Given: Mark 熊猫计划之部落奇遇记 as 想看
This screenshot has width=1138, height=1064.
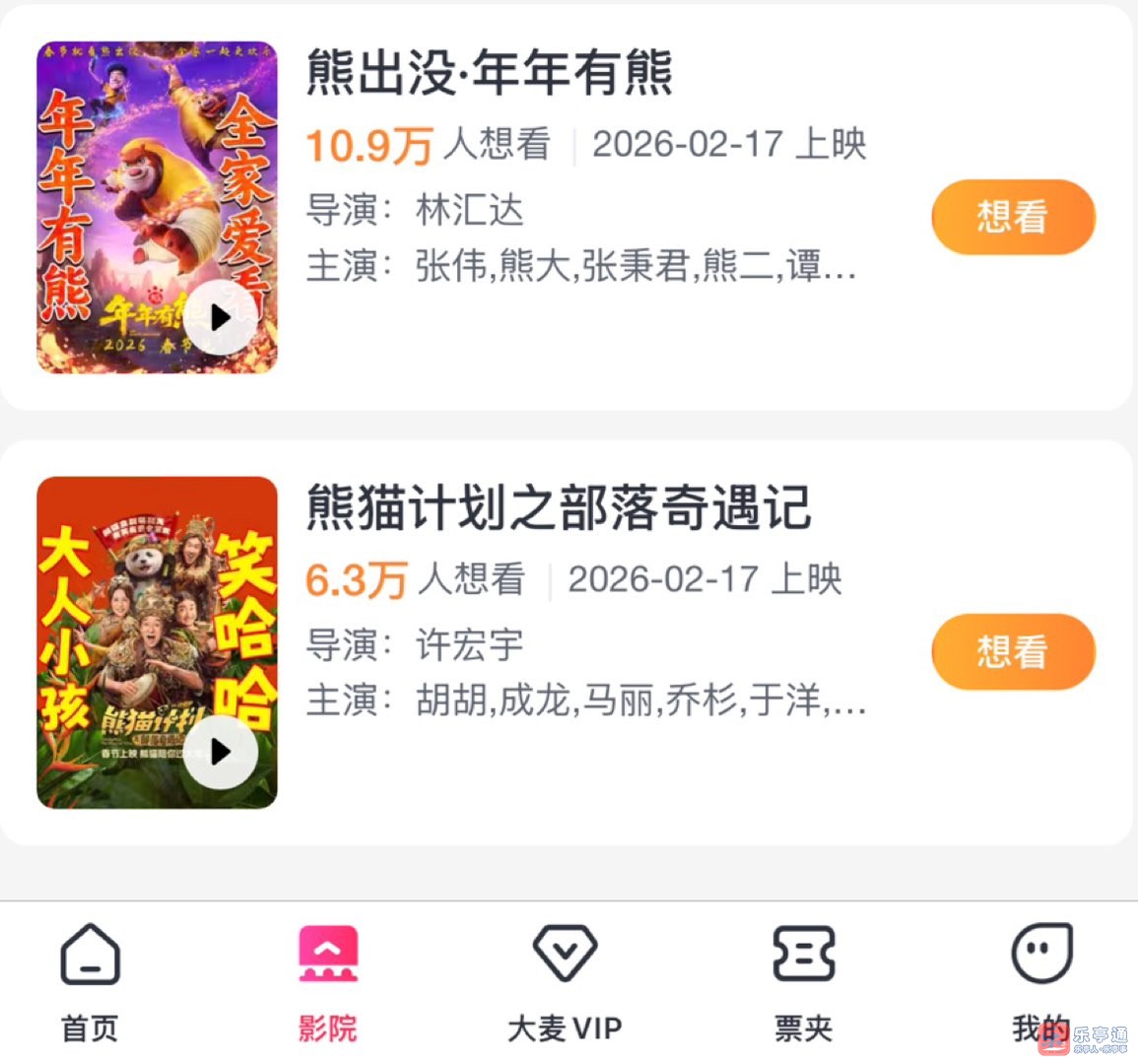Looking at the screenshot, I should pyautogui.click(x=1013, y=651).
